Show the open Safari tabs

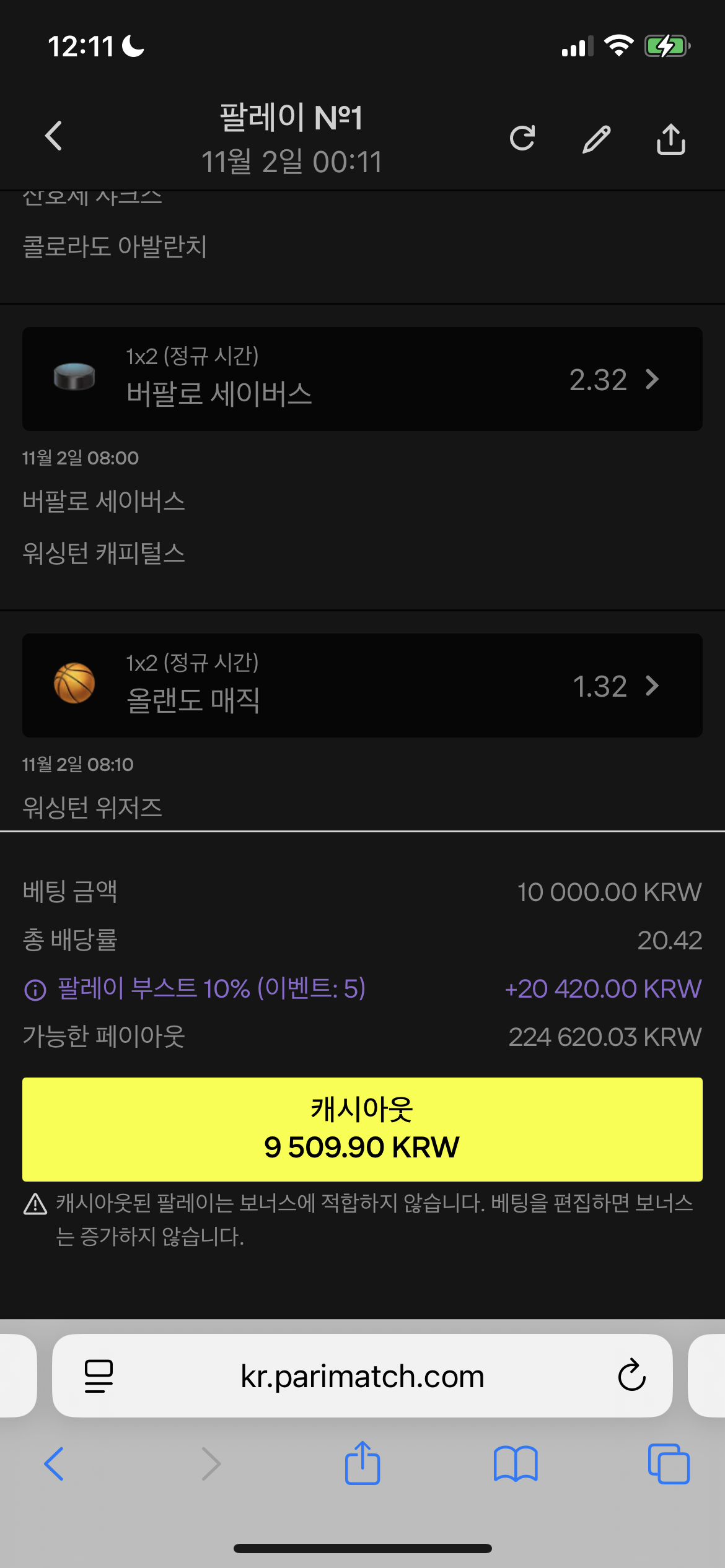[x=668, y=1464]
